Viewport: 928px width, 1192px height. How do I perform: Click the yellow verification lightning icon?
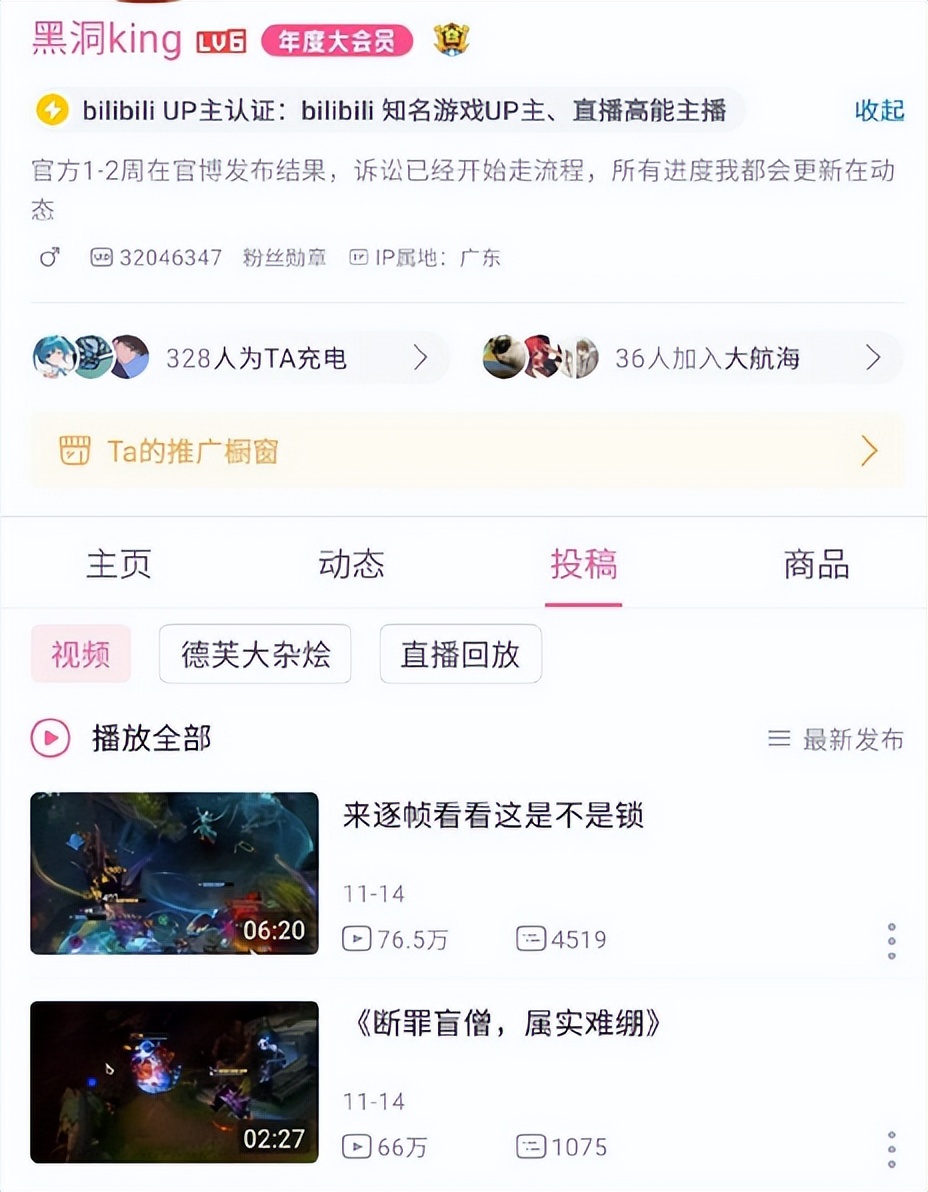49,110
